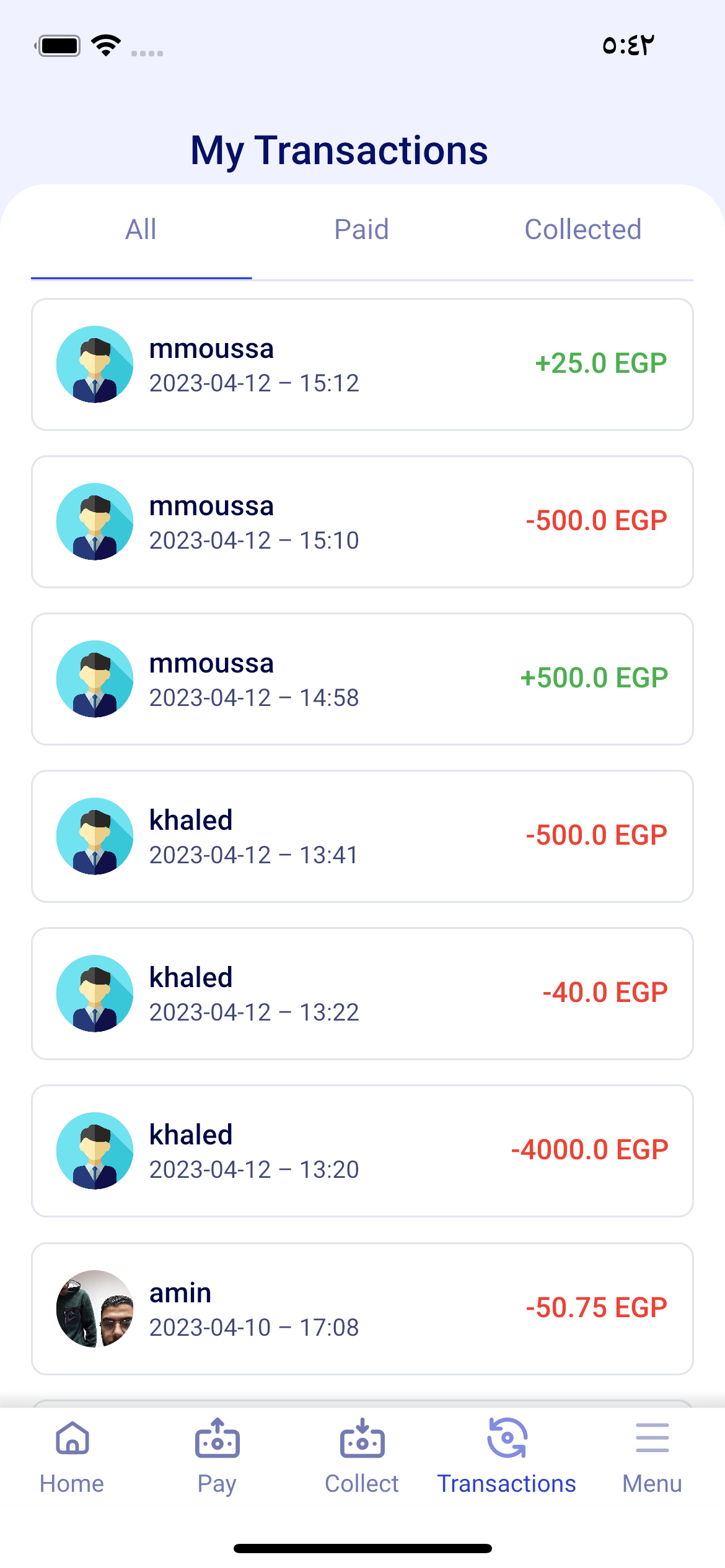Open the -4000.0 EGP khaled transaction
The image size is (725, 1568).
(x=362, y=1150)
